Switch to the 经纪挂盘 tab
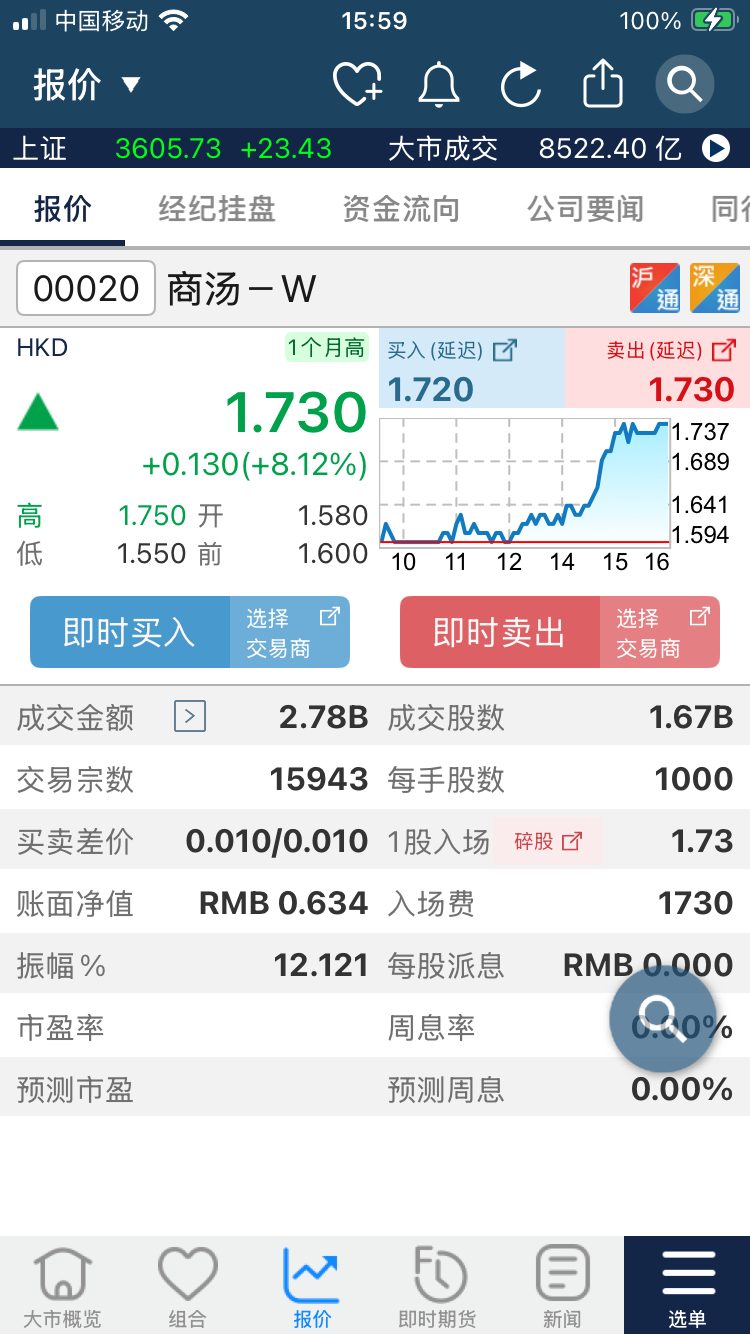This screenshot has height=1334, width=750. [217, 209]
